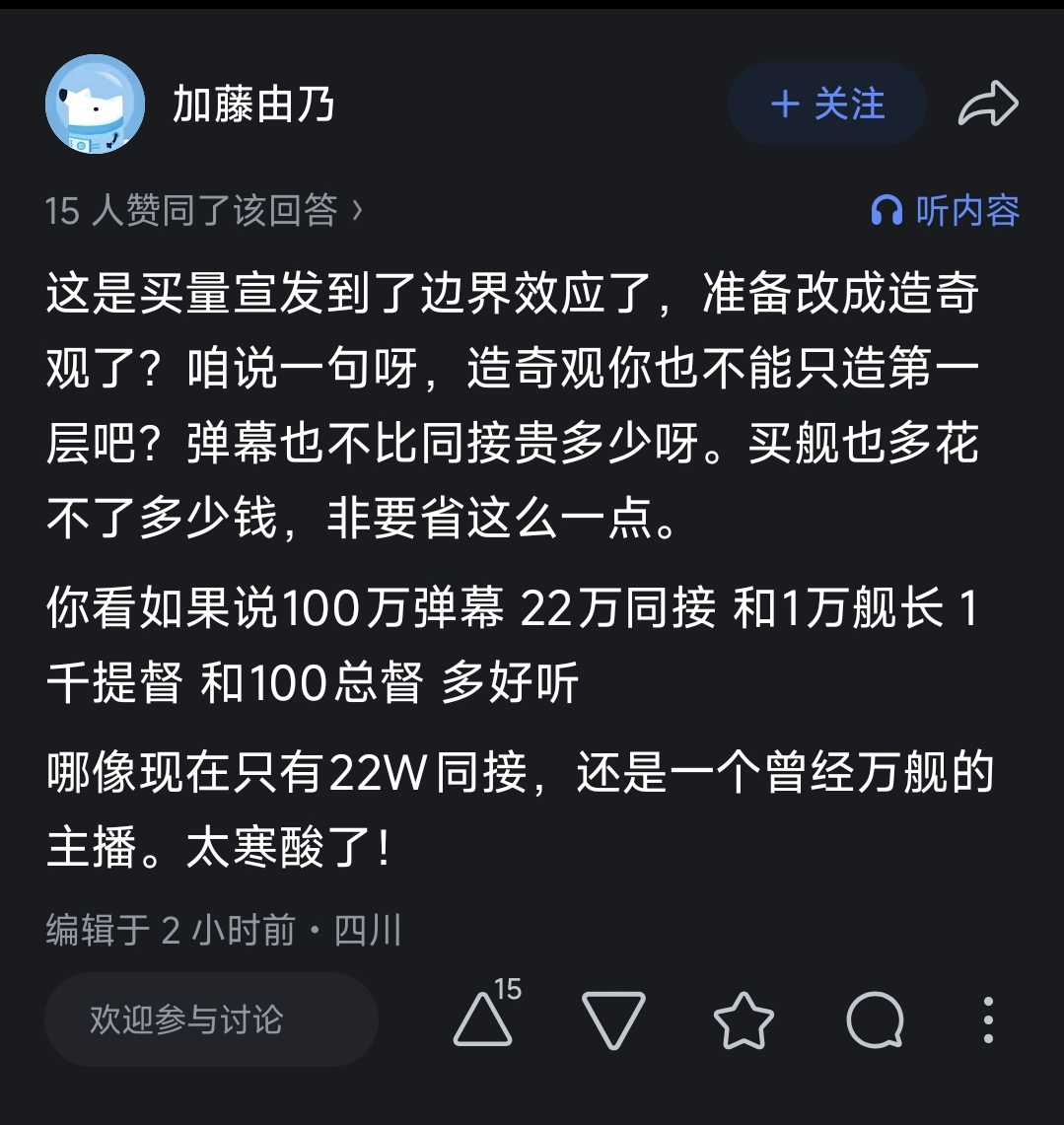1064x1125 pixels.
Task: Open 加藤由乃's profile avatar
Action: 95,104
